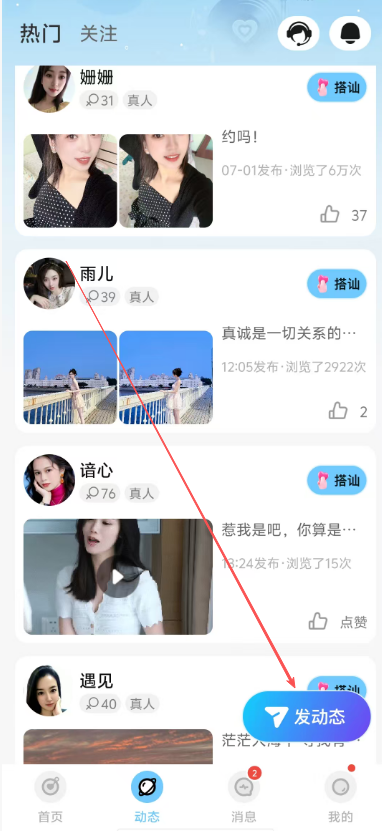This screenshot has width=382, height=831.
Task: Open 姗姗's first selfie photo
Action: coord(70,181)
